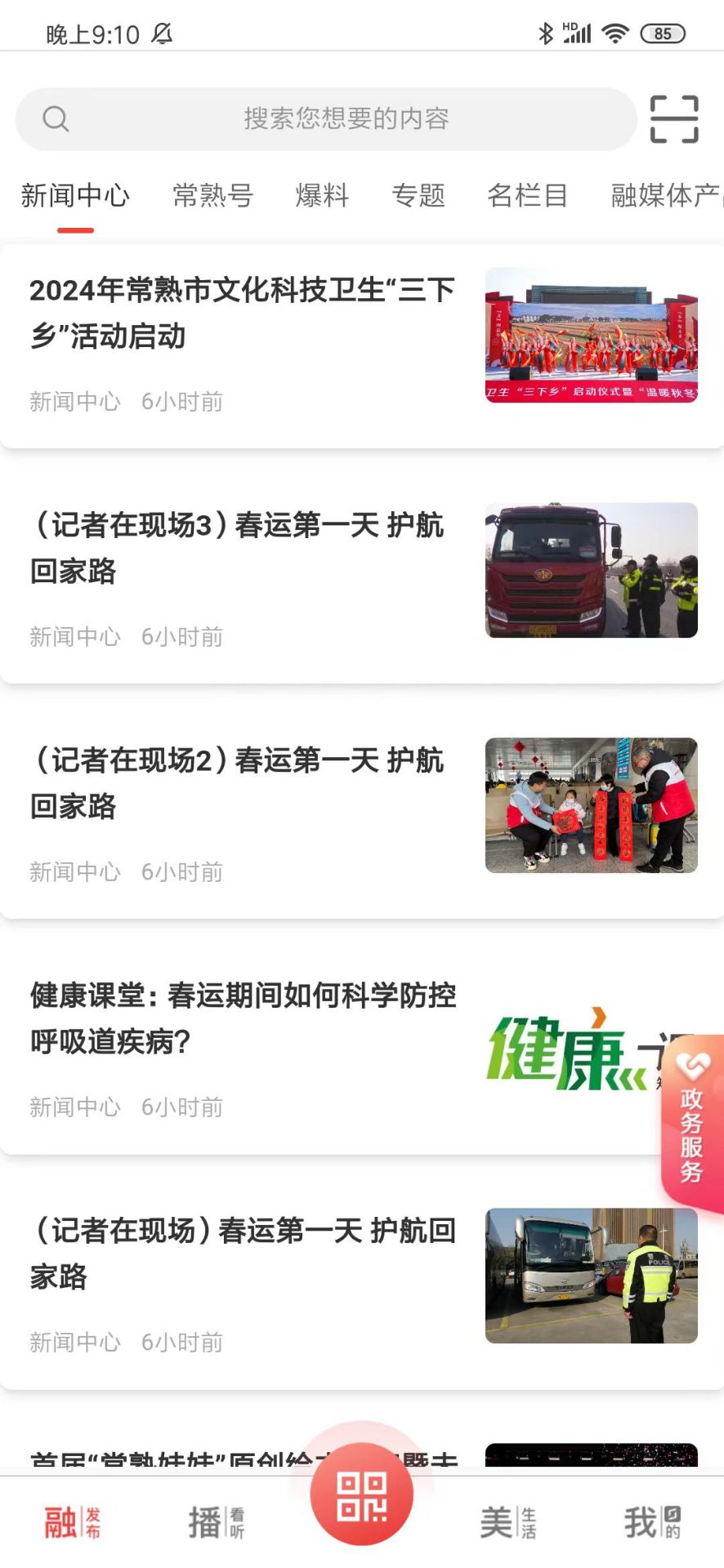Open the （记者在现场3）春运第一天 article
The image size is (724, 1568).
pos(237,548)
